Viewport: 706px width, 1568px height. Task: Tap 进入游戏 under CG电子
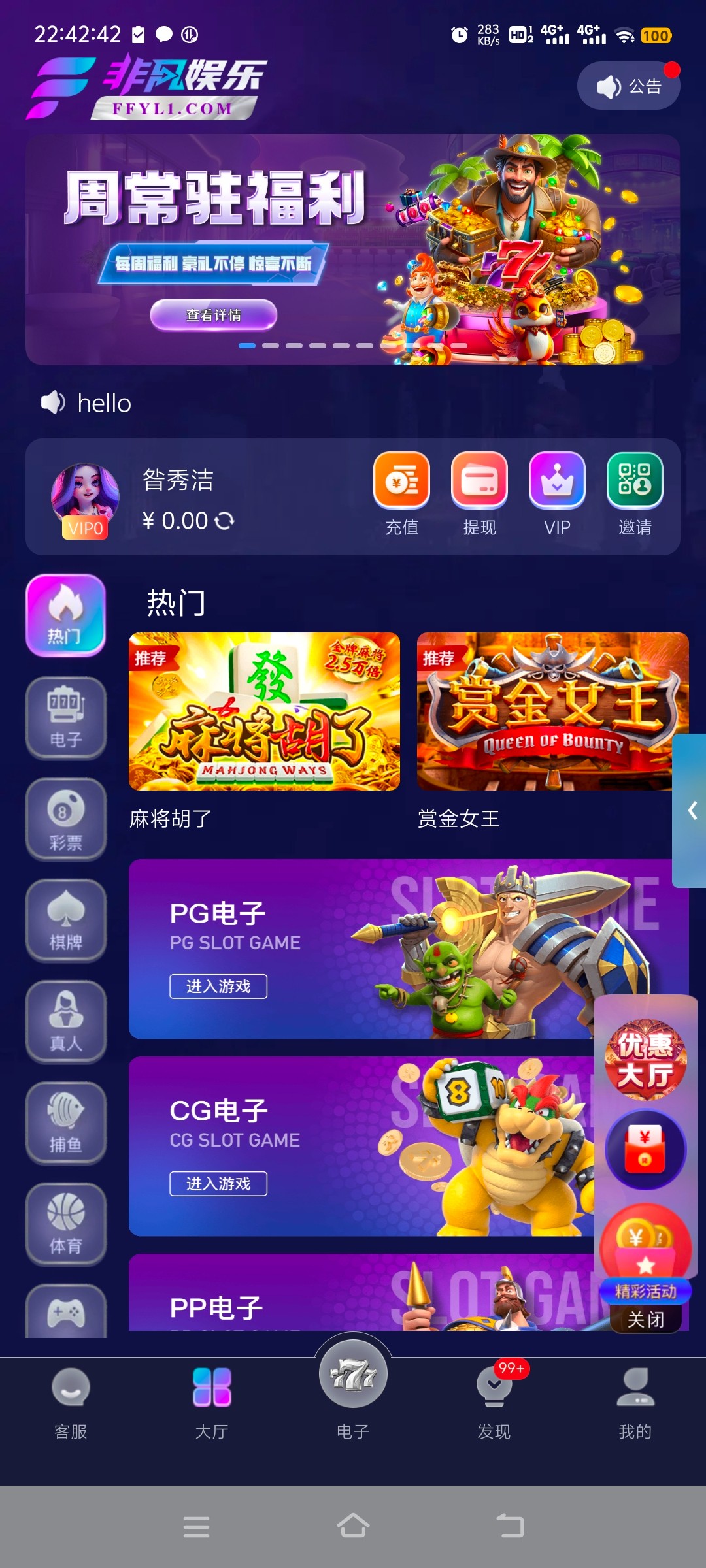218,1184
